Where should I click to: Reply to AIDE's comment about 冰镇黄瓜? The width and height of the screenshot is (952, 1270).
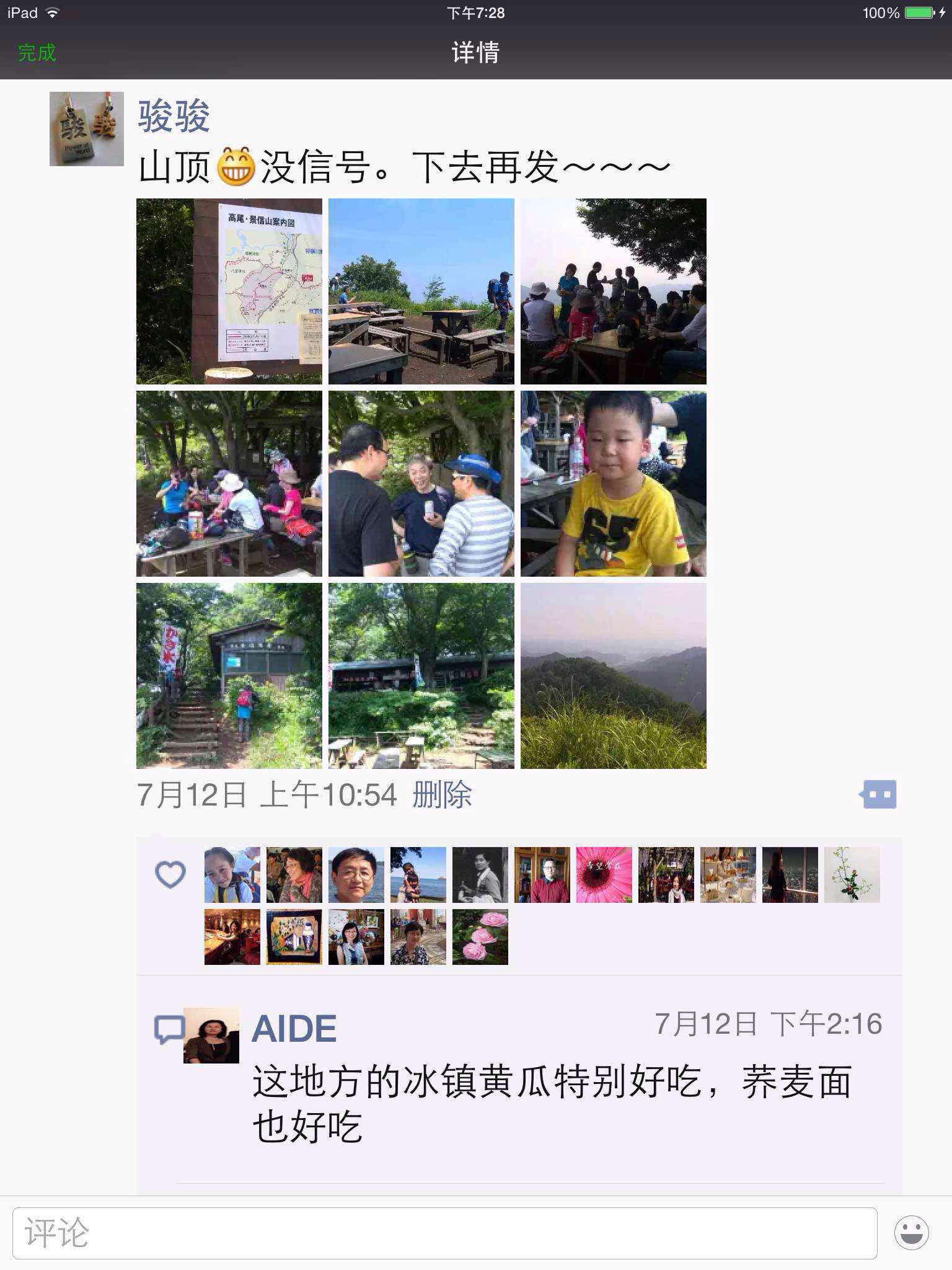(552, 1103)
